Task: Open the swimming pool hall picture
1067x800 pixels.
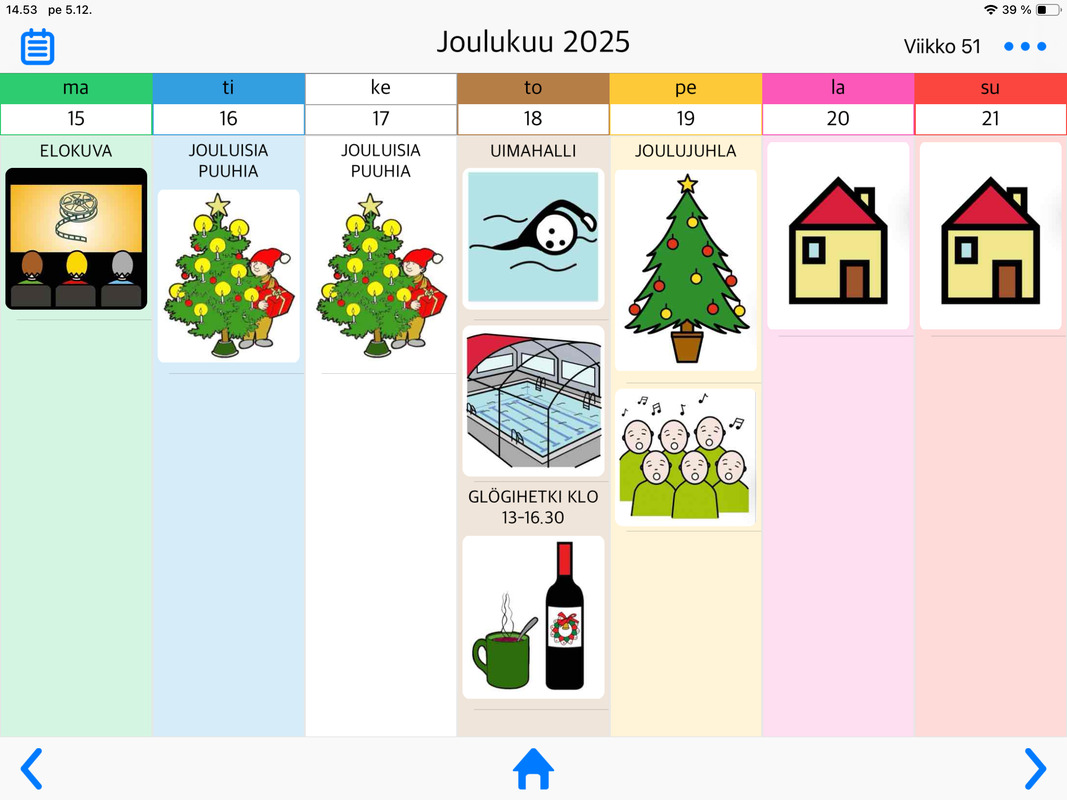Action: [x=534, y=401]
